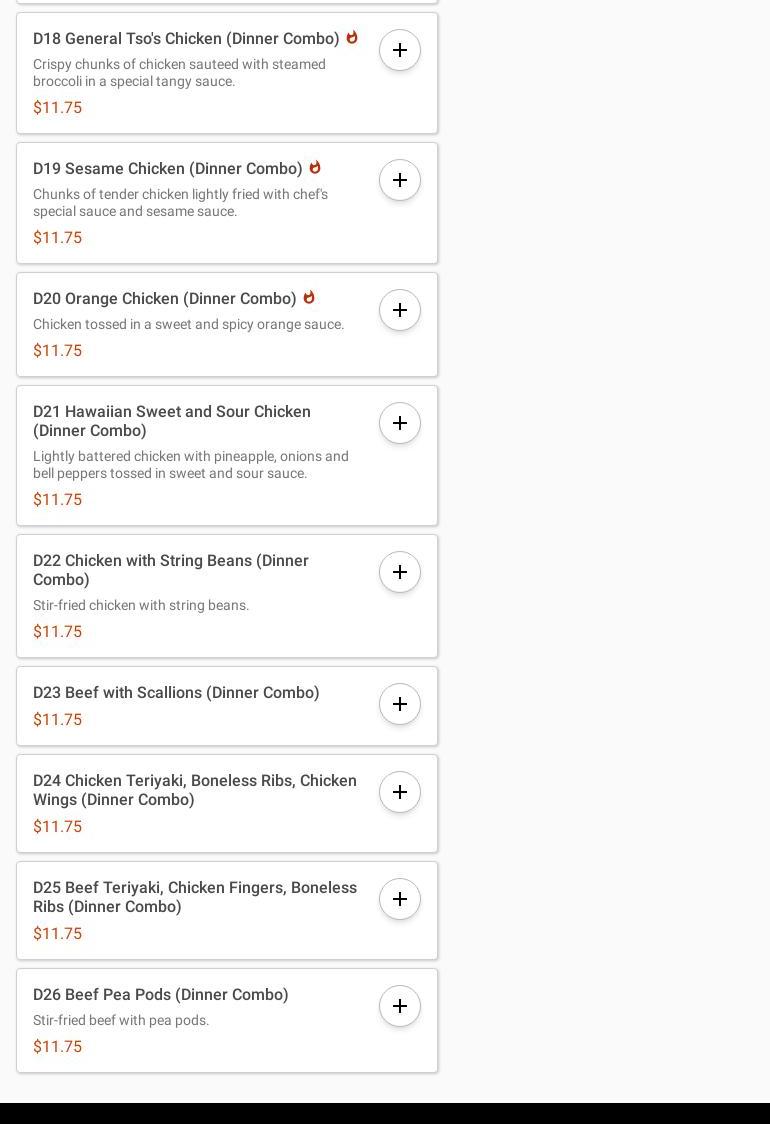Image resolution: width=770 pixels, height=1124 pixels.
Task: Open D22 Chicken with String Beans details
Action: 171,570
